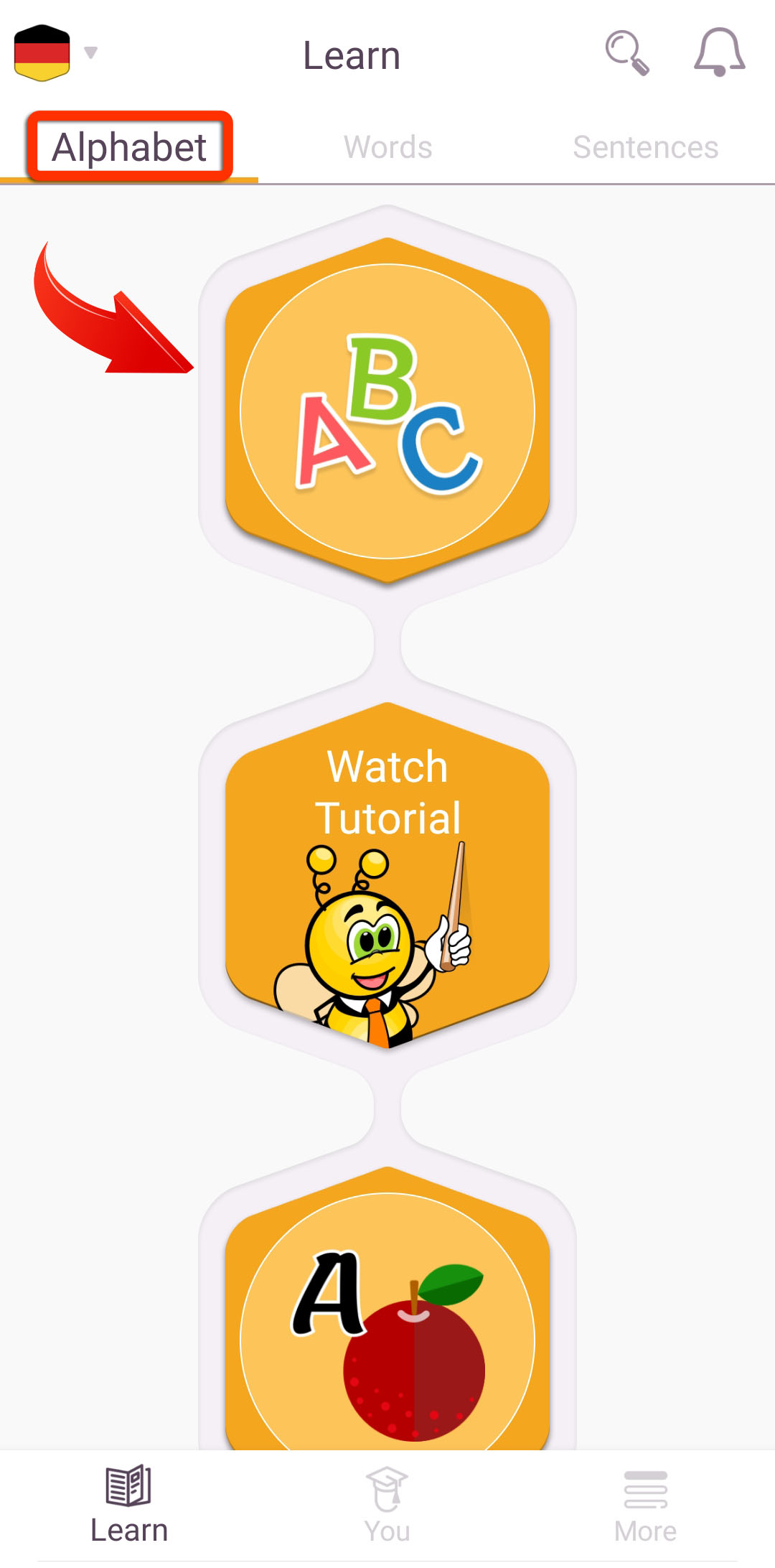Open the ABC alphabet lesson tile
Image resolution: width=775 pixels, height=1568 pixels.
pos(387,411)
